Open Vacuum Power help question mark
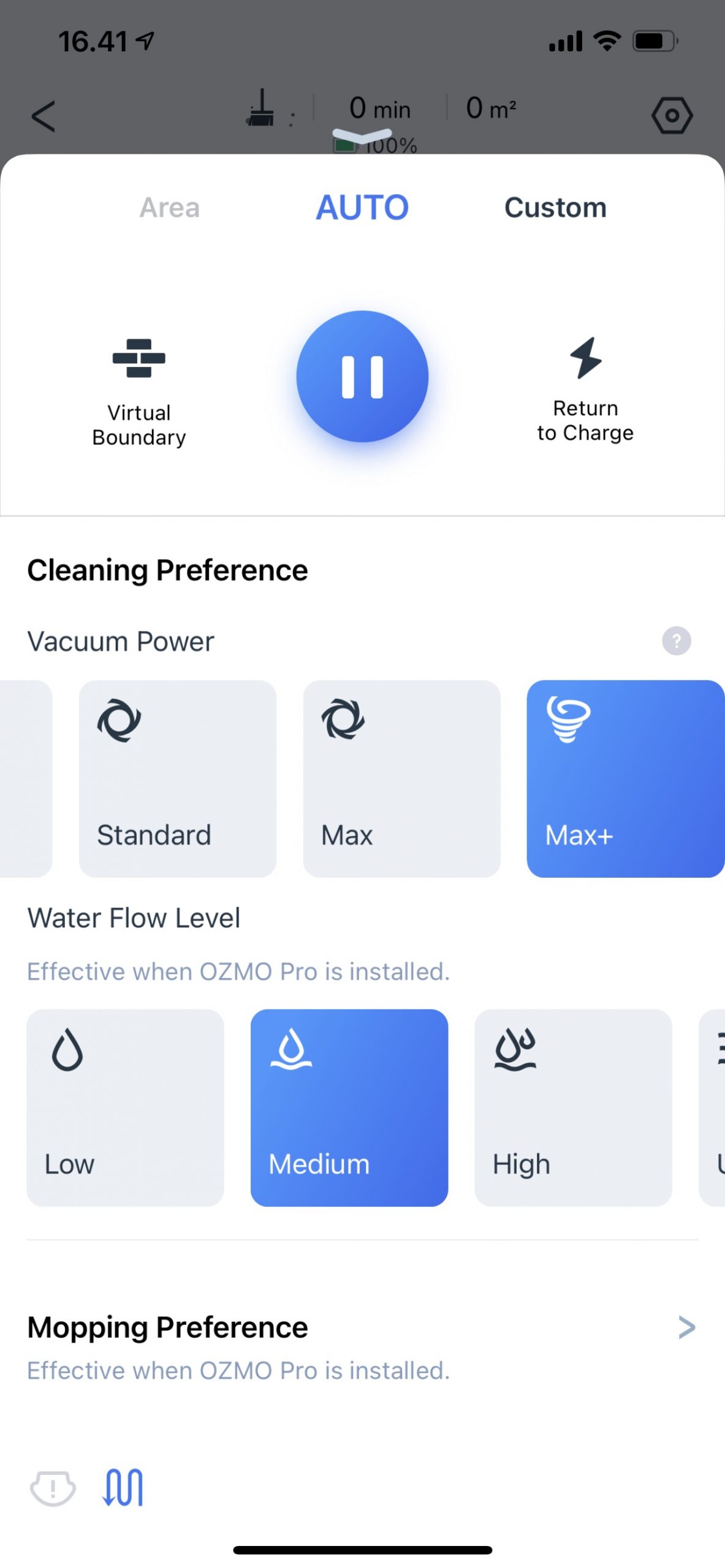This screenshot has width=725, height=1568. point(677,641)
